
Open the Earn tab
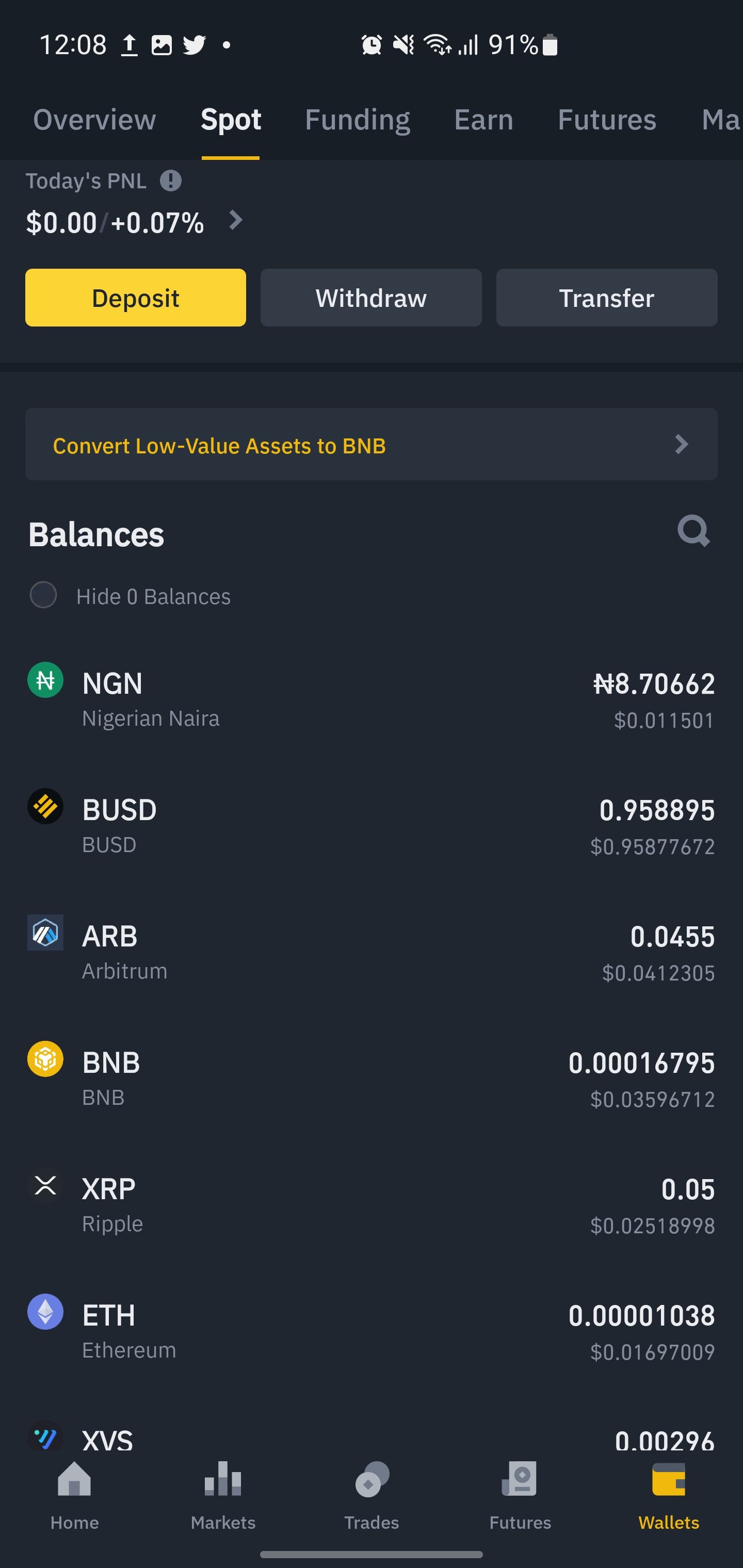pyautogui.click(x=483, y=119)
